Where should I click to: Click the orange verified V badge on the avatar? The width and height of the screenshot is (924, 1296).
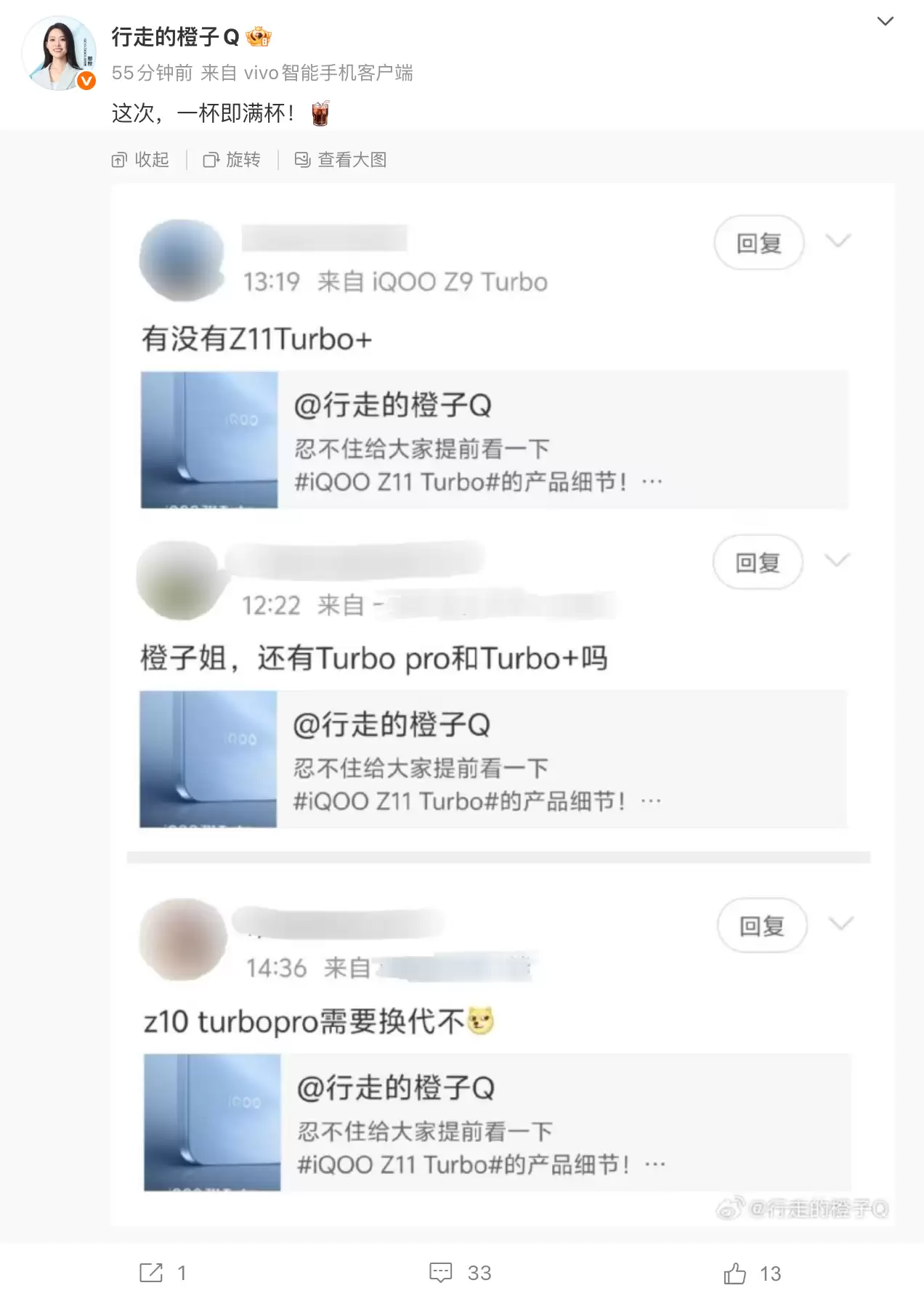(x=86, y=81)
